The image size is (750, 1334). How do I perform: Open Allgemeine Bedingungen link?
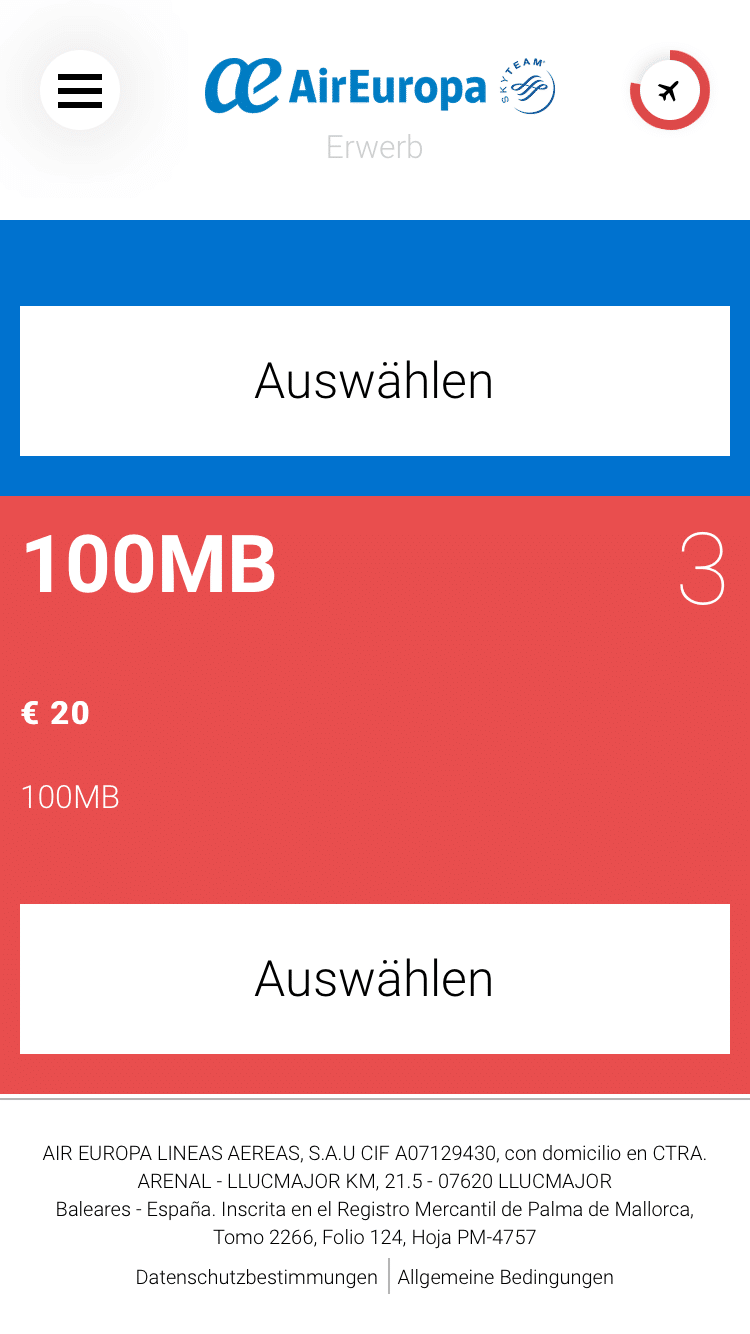506,1277
